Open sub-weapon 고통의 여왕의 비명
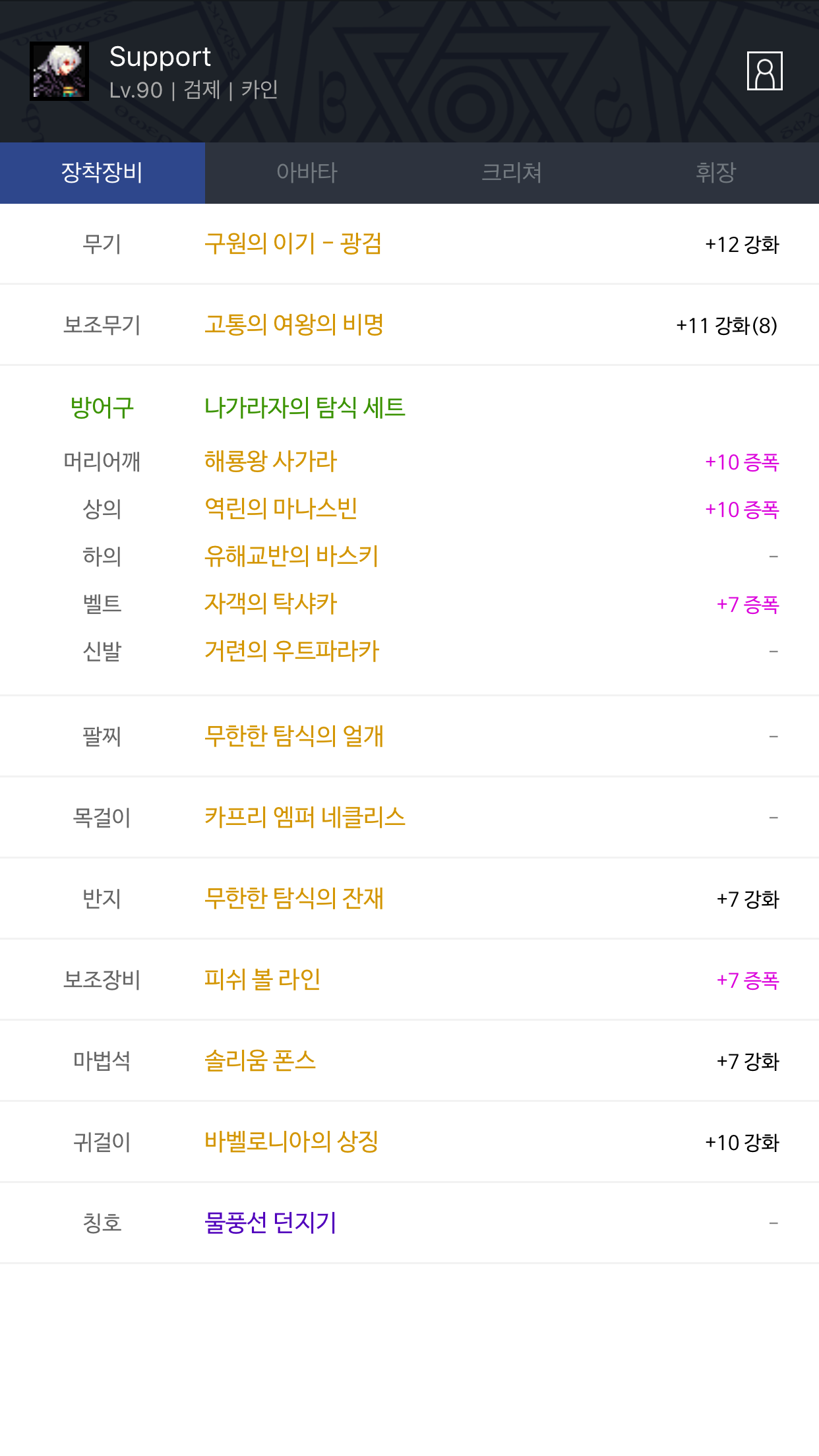Viewport: 819px width, 1456px height. tap(294, 324)
